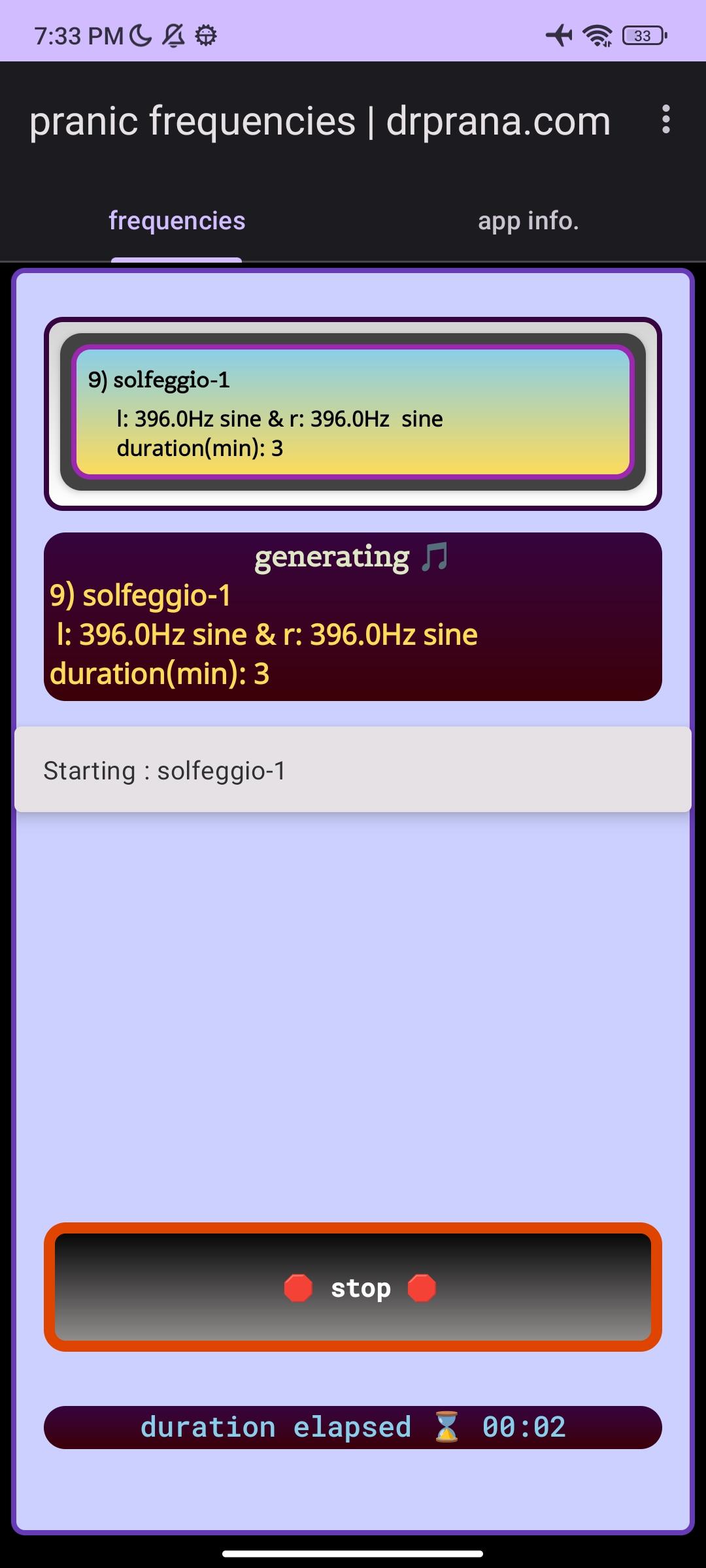Select the frequencies tab
706x1568 pixels.
tap(176, 221)
